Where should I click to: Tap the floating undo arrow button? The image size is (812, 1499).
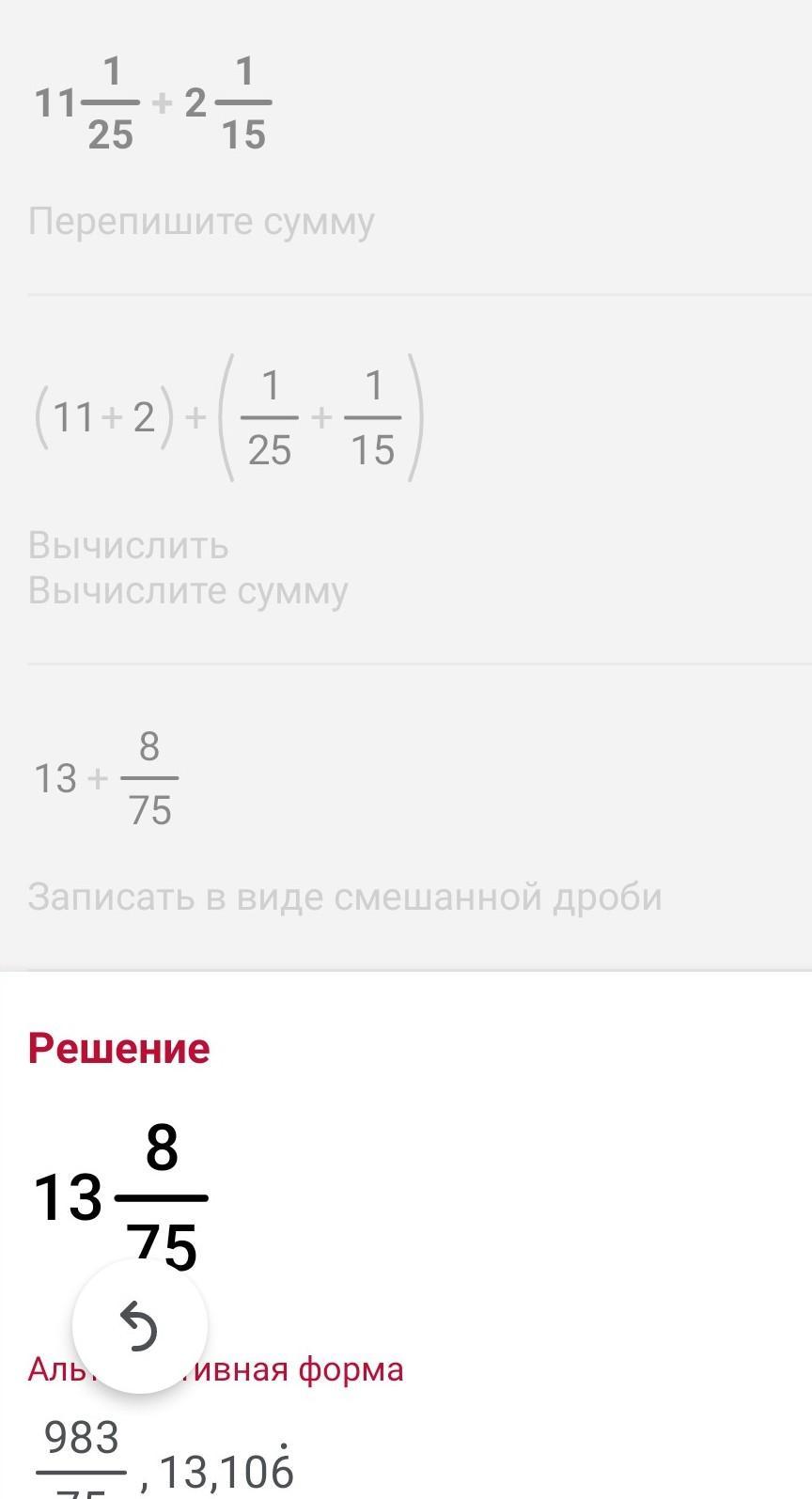coord(140,1325)
